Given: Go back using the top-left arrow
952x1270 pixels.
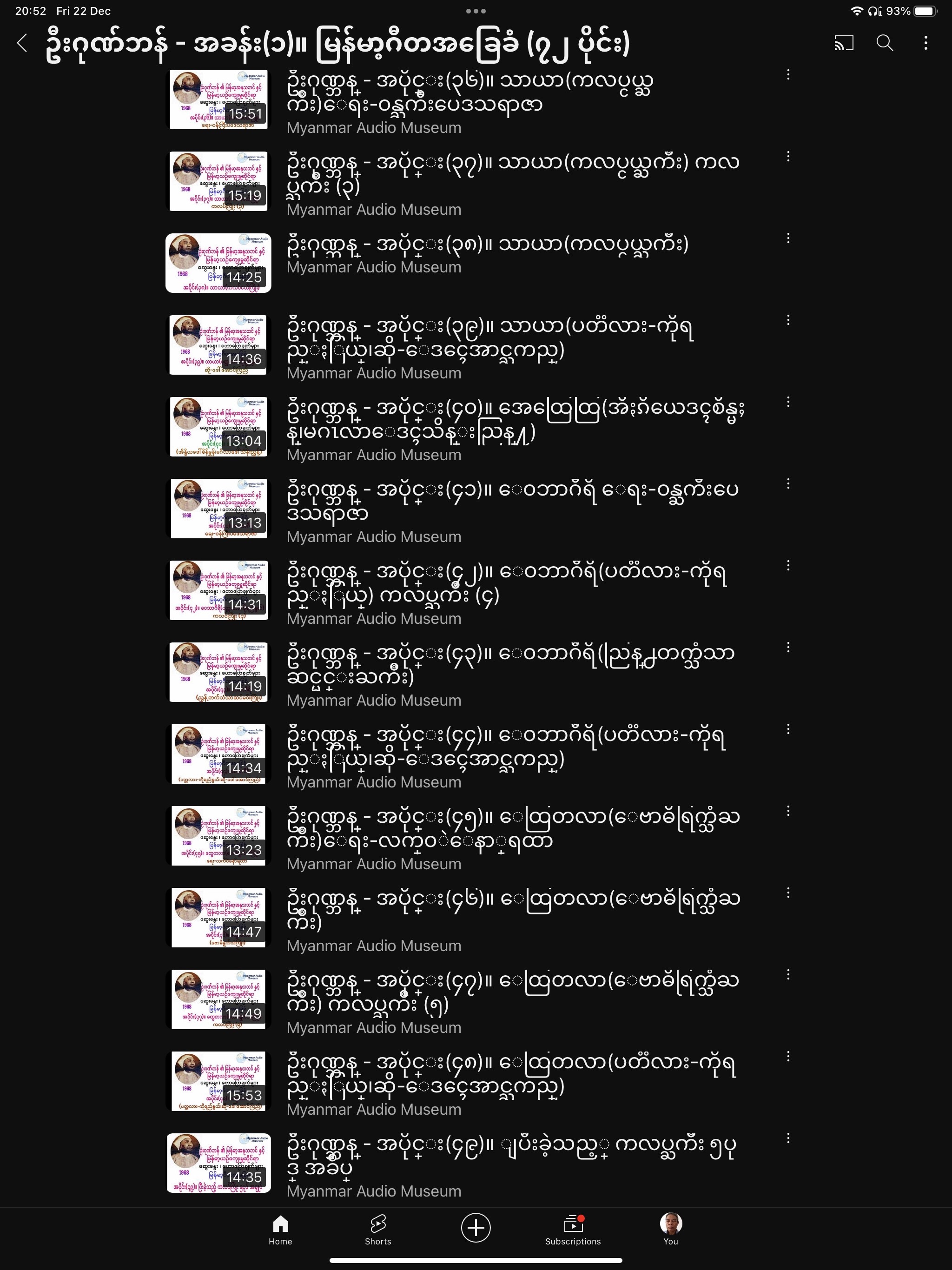Looking at the screenshot, I should [22, 42].
